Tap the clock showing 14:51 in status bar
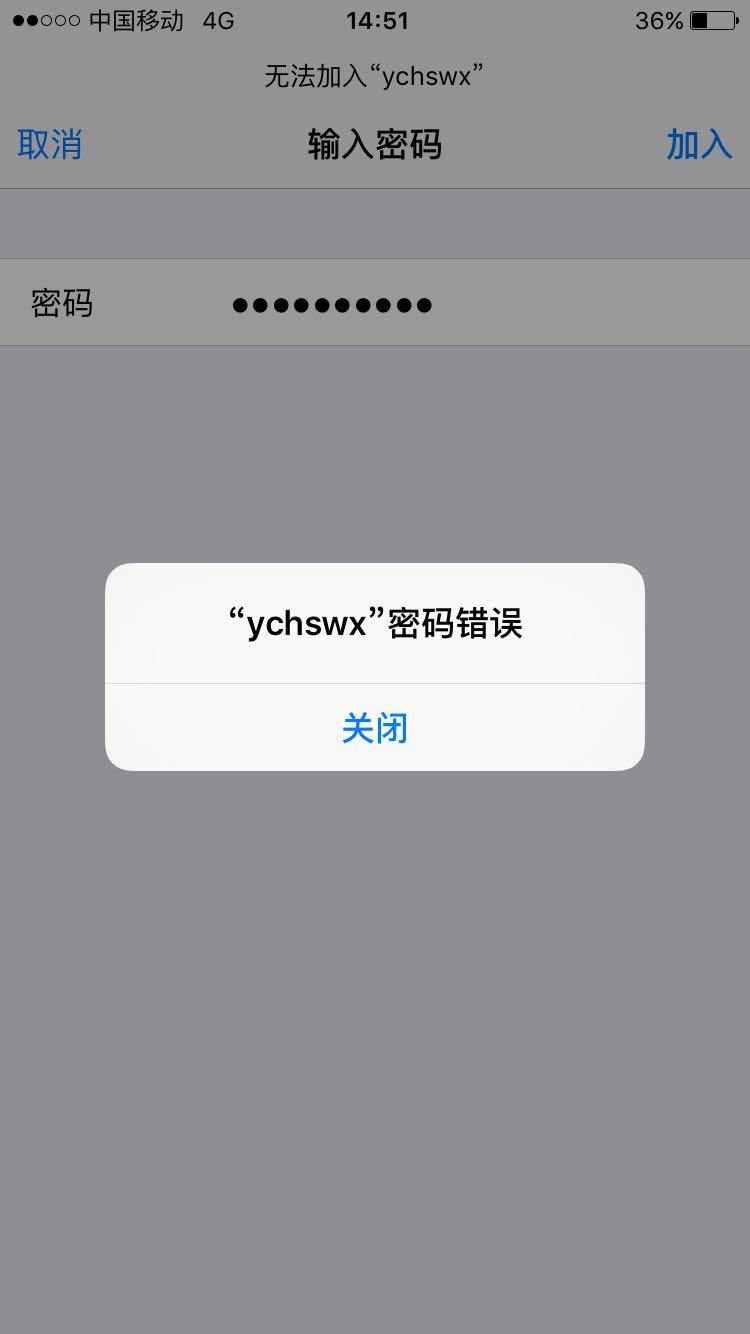Image resolution: width=750 pixels, height=1334 pixels. (x=375, y=20)
